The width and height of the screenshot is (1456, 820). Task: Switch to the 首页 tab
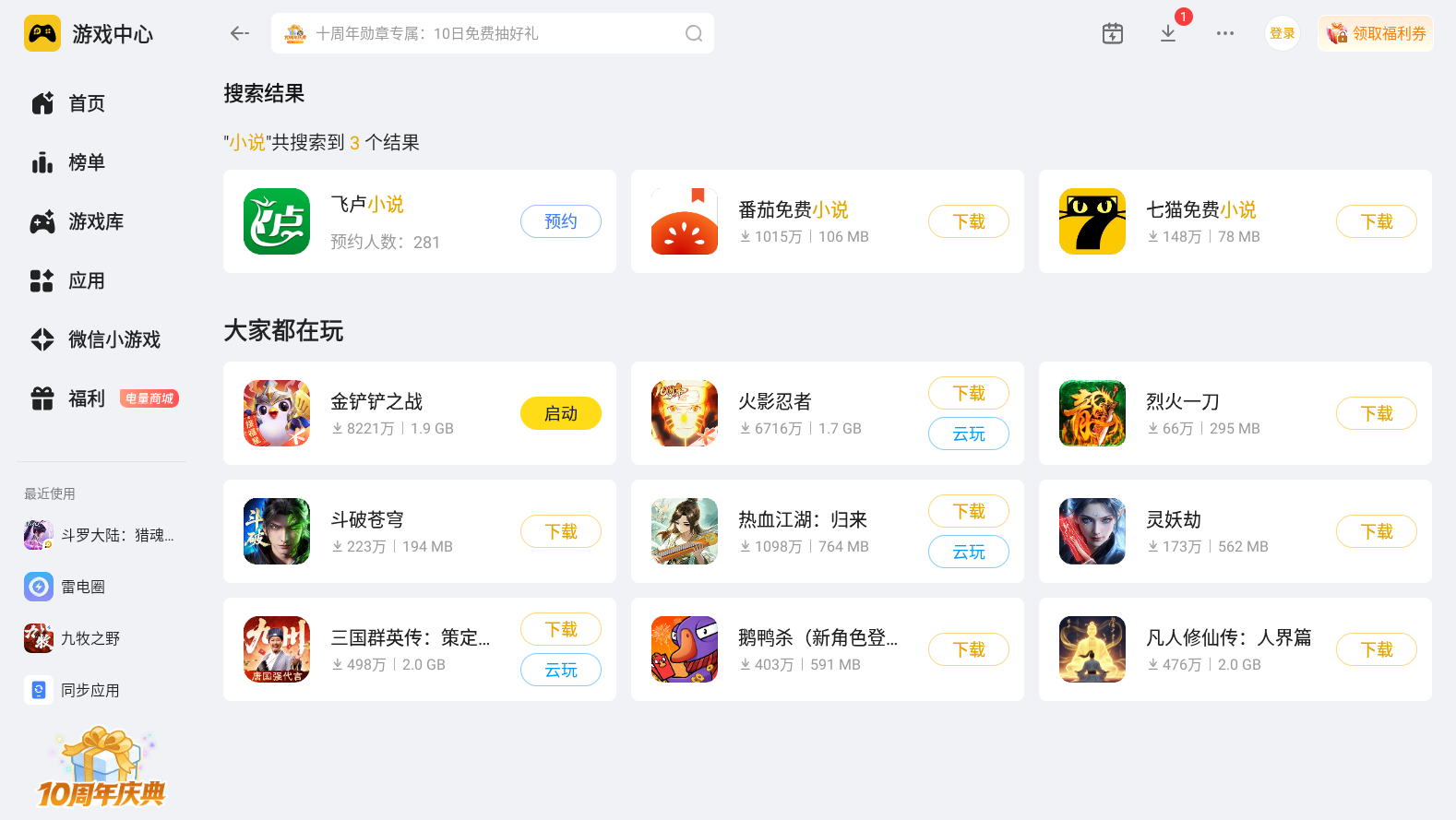tap(85, 103)
